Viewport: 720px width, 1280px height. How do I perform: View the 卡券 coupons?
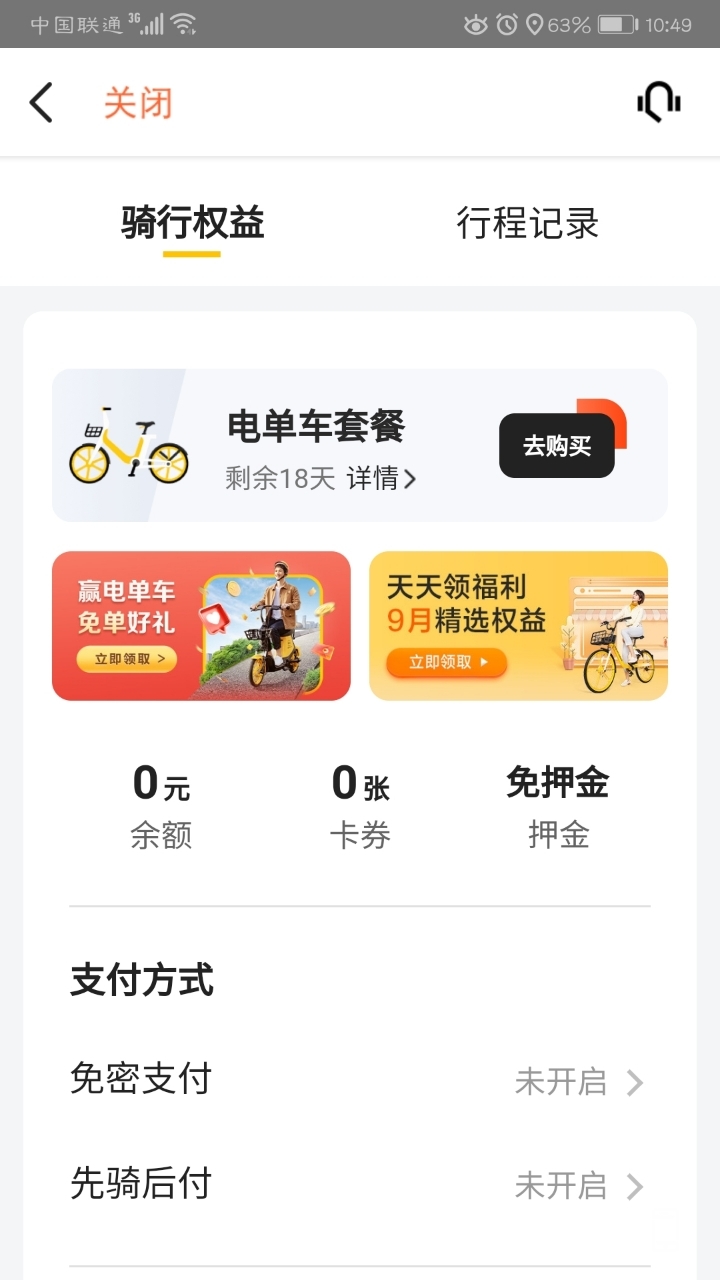[x=360, y=807]
